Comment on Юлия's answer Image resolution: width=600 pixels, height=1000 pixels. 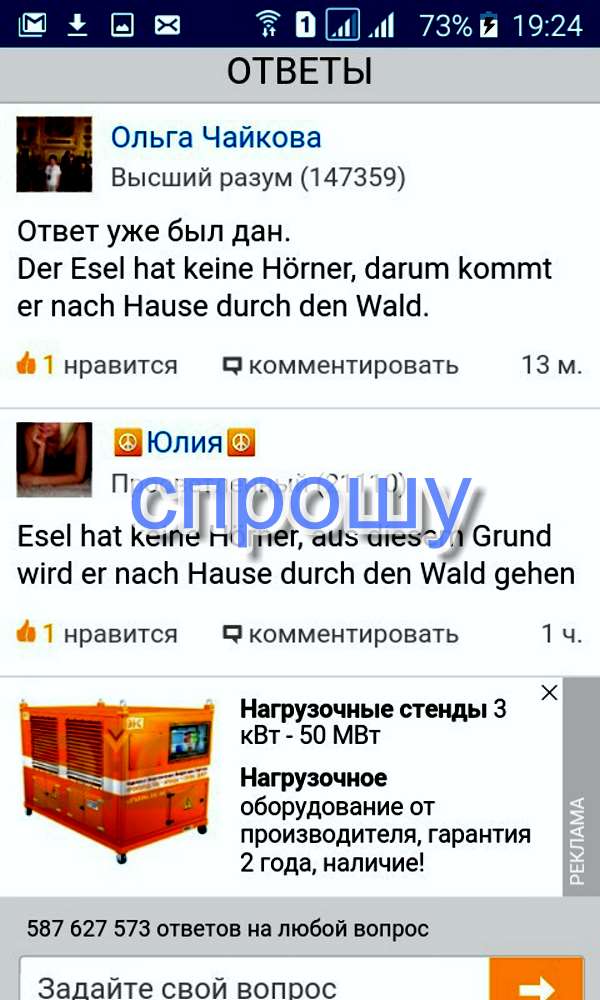coord(340,633)
